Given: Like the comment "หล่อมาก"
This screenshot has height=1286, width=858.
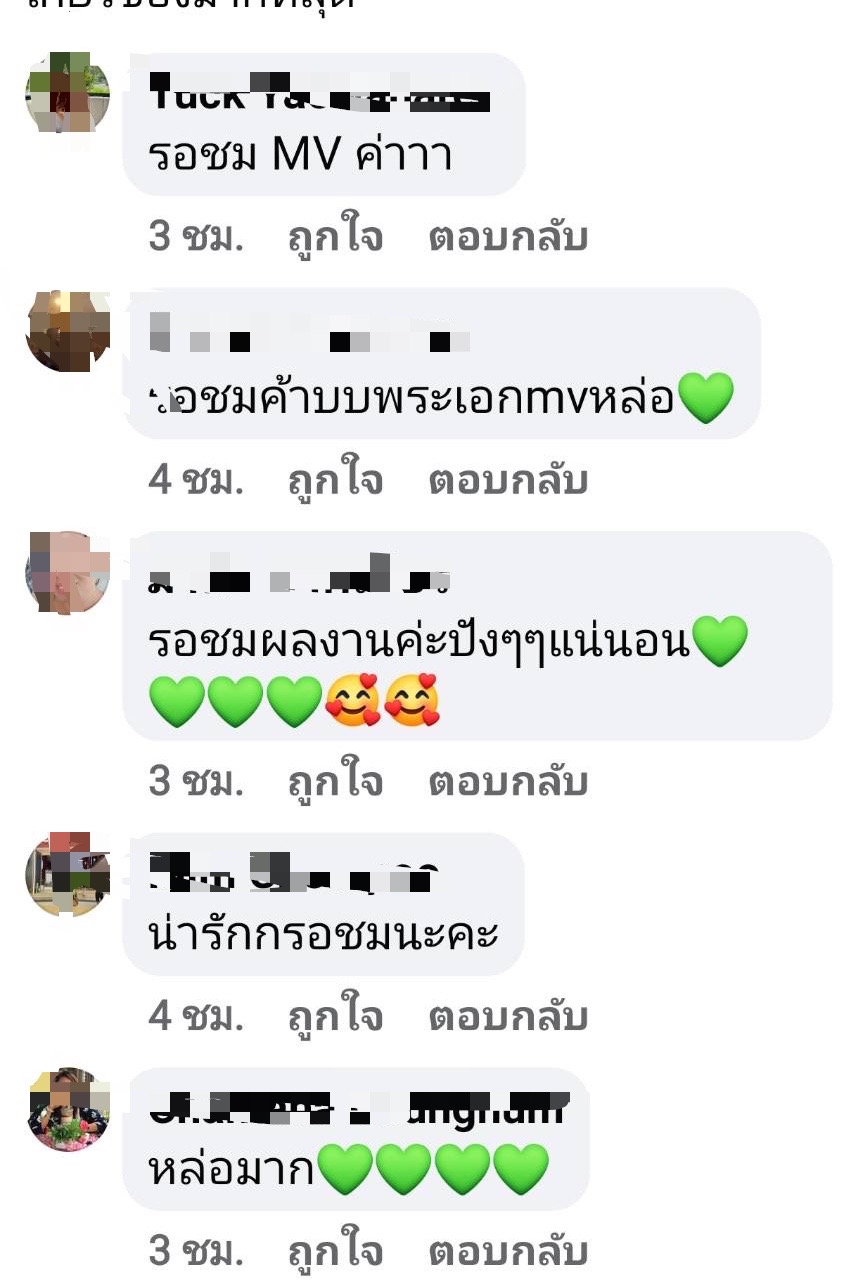Looking at the screenshot, I should pyautogui.click(x=335, y=1252).
